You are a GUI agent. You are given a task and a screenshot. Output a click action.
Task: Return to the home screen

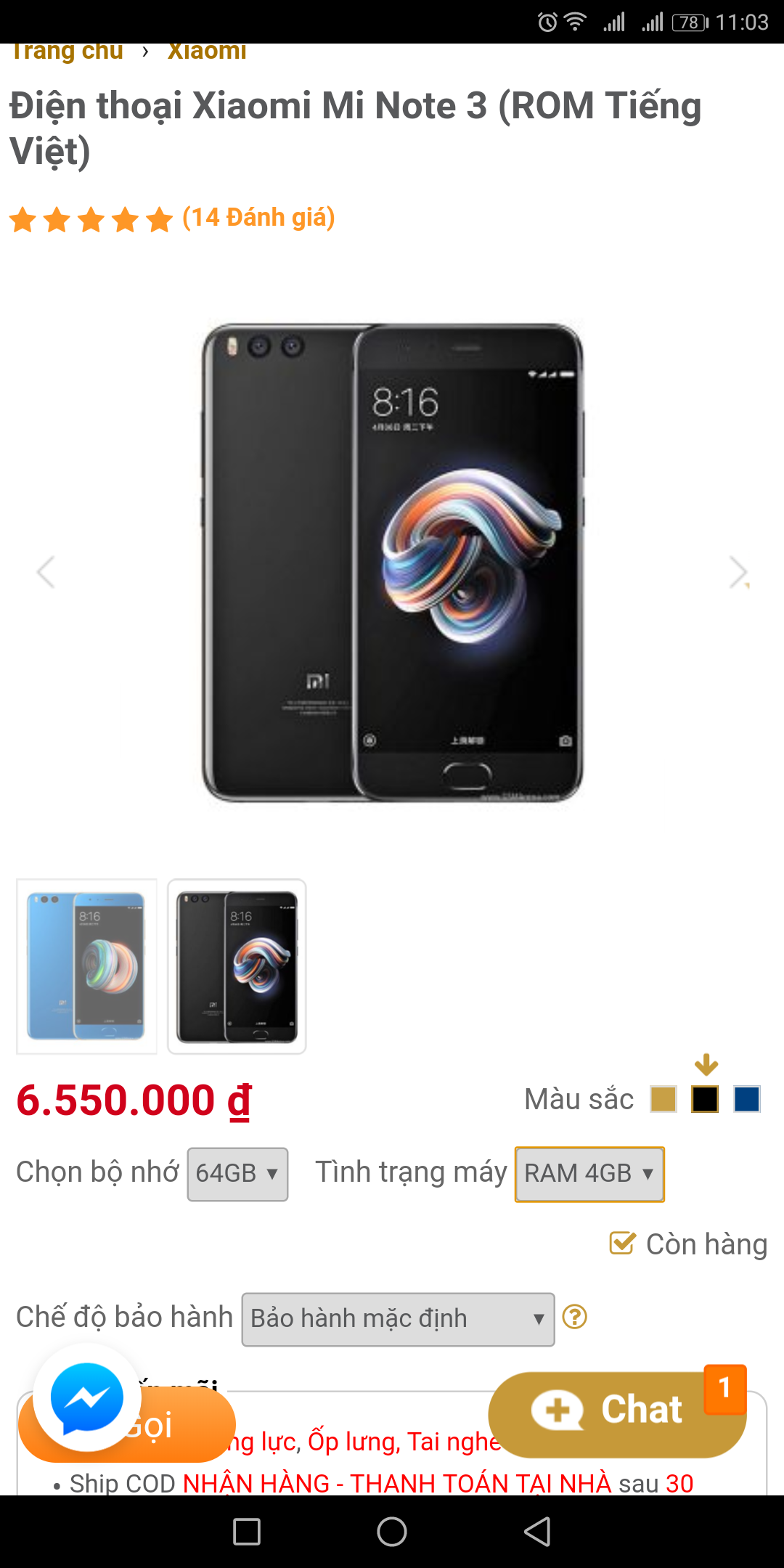coord(392,1532)
